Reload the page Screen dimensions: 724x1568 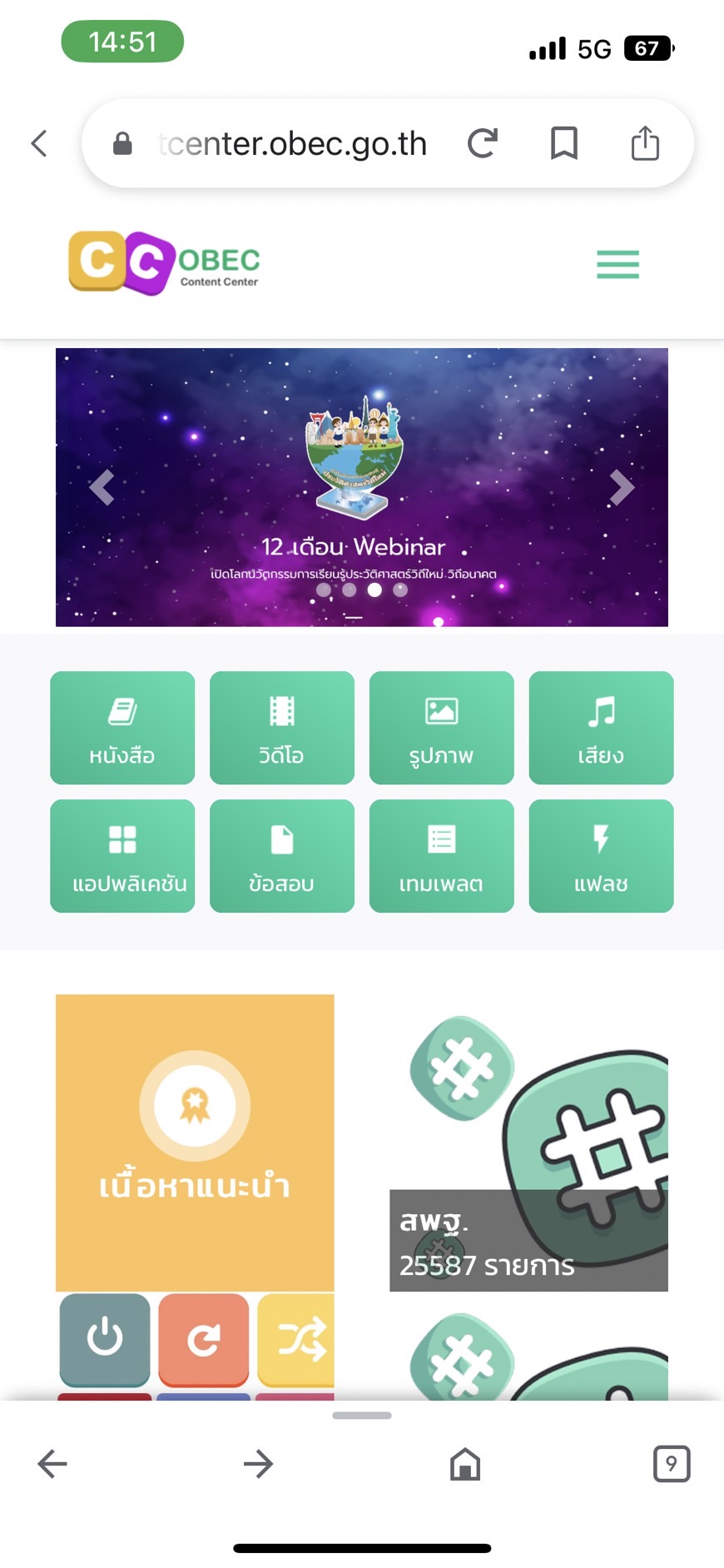tap(483, 143)
